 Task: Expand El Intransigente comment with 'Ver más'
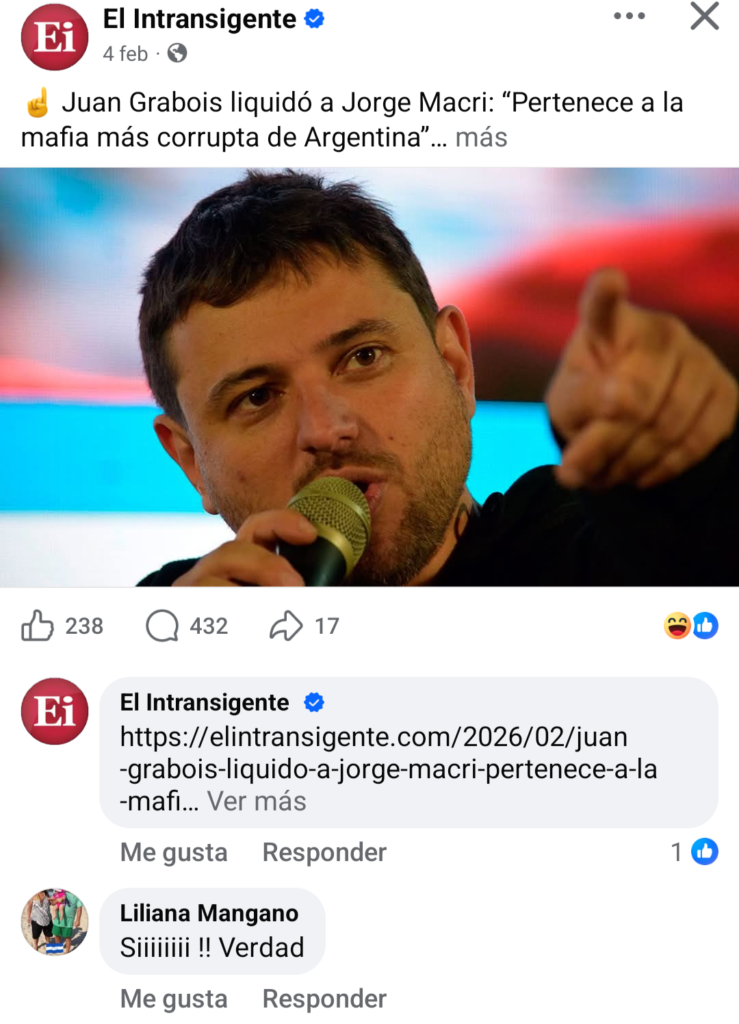click(x=257, y=801)
